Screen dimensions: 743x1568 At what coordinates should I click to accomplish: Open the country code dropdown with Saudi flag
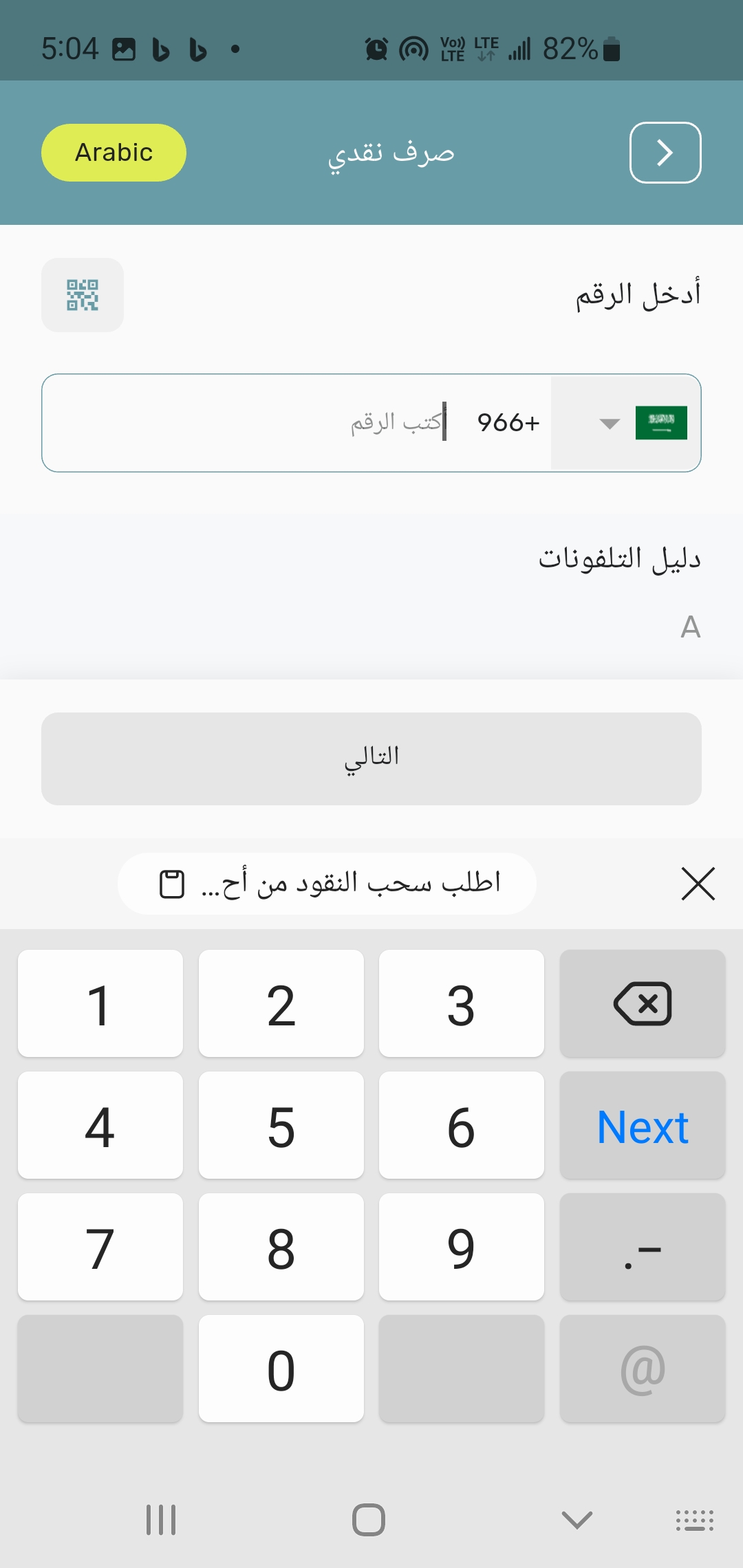coord(625,423)
